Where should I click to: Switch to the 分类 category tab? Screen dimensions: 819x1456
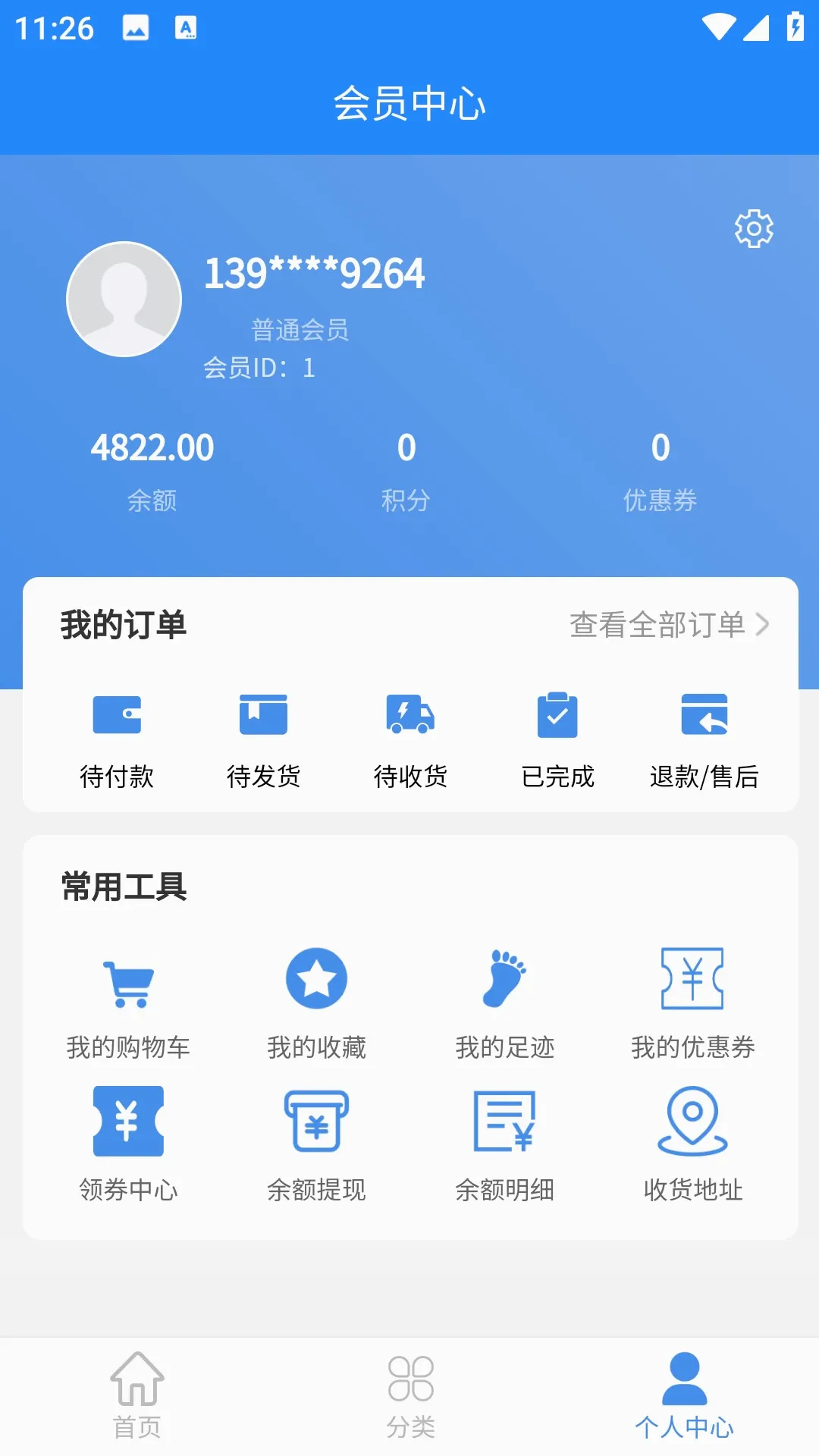[410, 1396]
